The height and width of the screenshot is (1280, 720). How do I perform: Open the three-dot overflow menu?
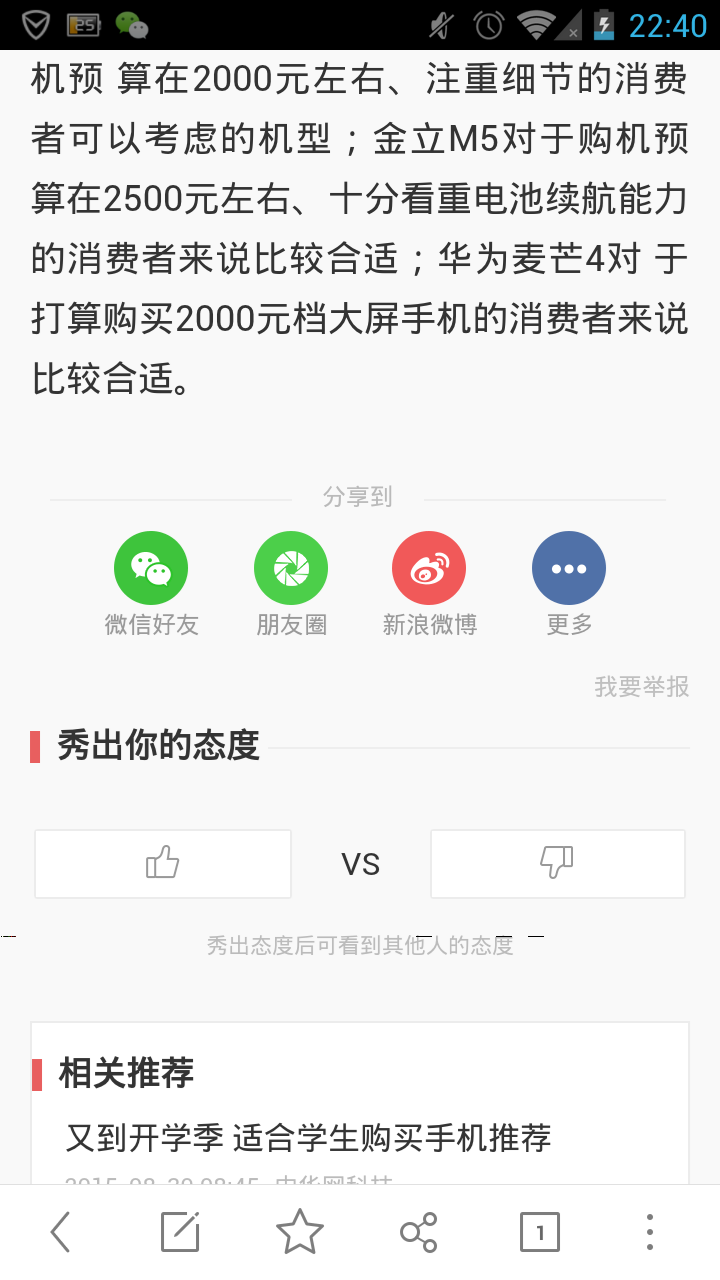tap(650, 1232)
